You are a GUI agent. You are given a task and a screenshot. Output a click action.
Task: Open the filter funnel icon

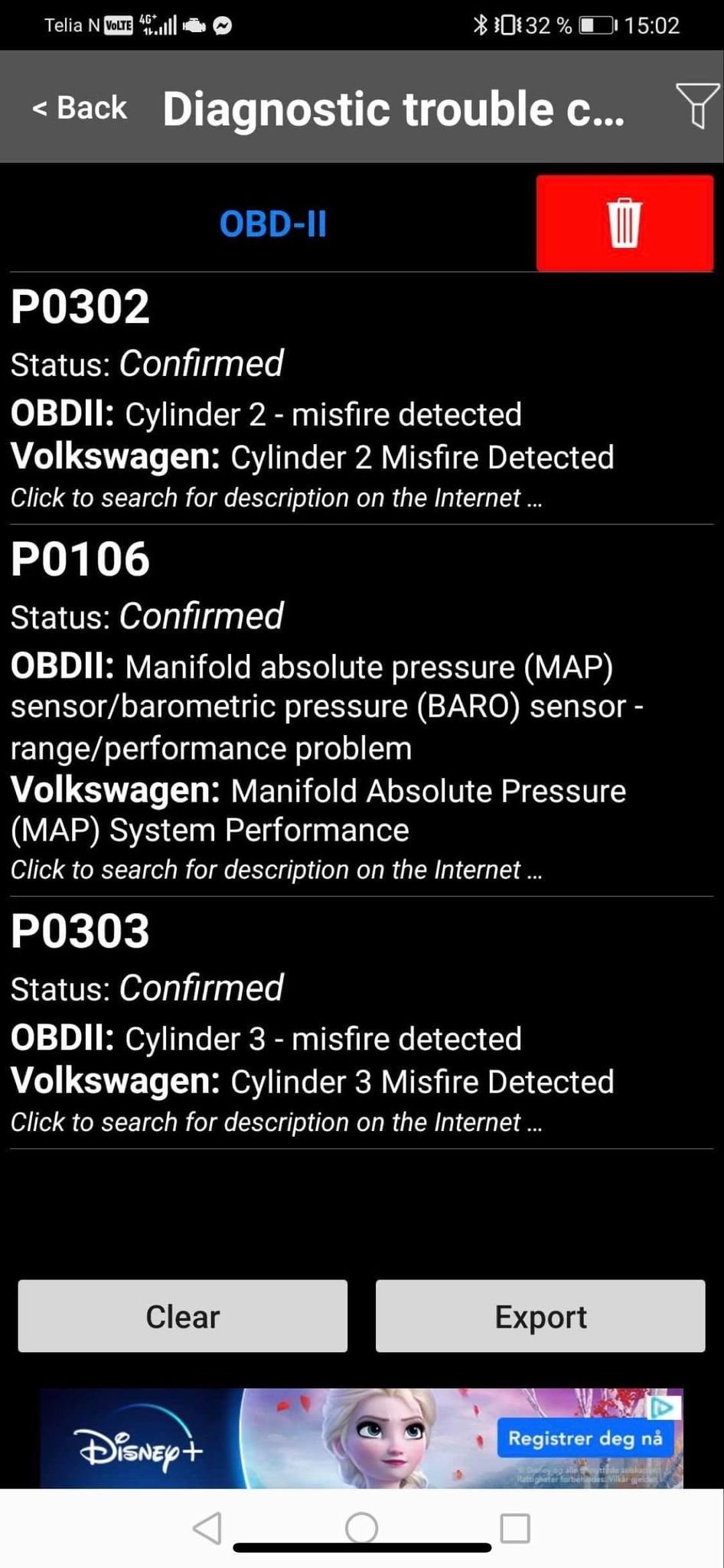pyautogui.click(x=696, y=106)
